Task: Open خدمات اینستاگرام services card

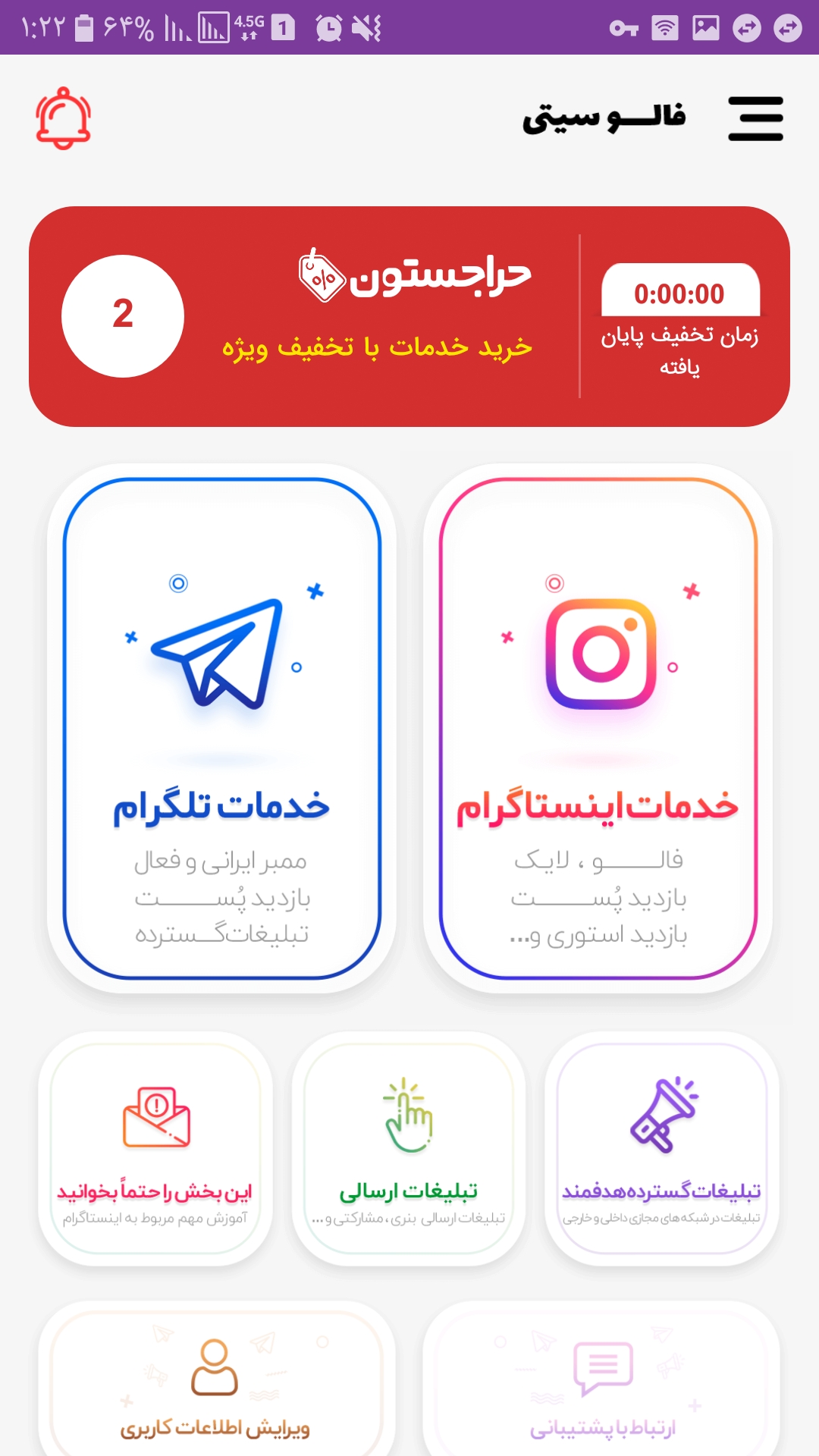Action: [x=598, y=728]
